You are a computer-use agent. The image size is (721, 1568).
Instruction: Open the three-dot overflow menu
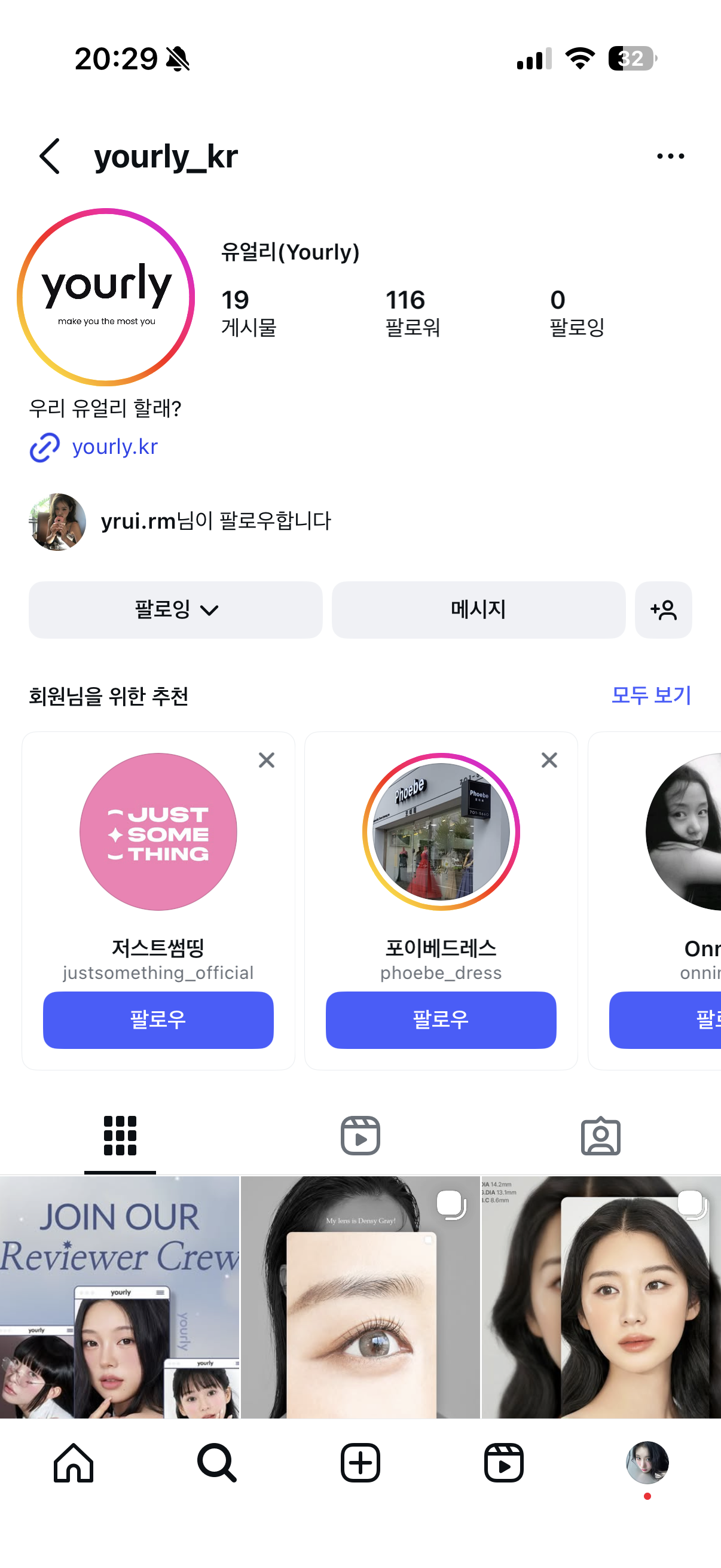click(x=671, y=157)
